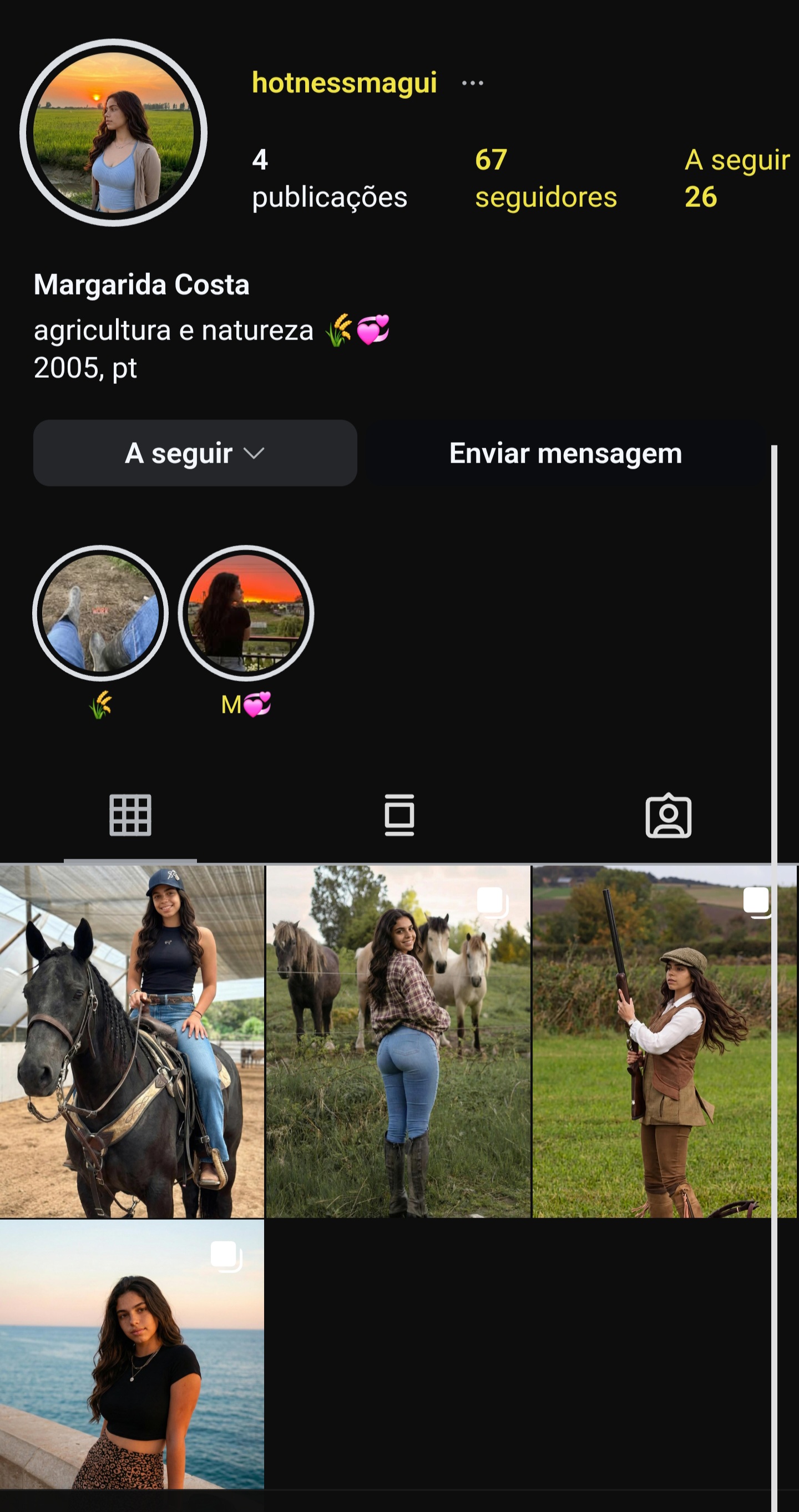View the profile picture story

point(113,133)
